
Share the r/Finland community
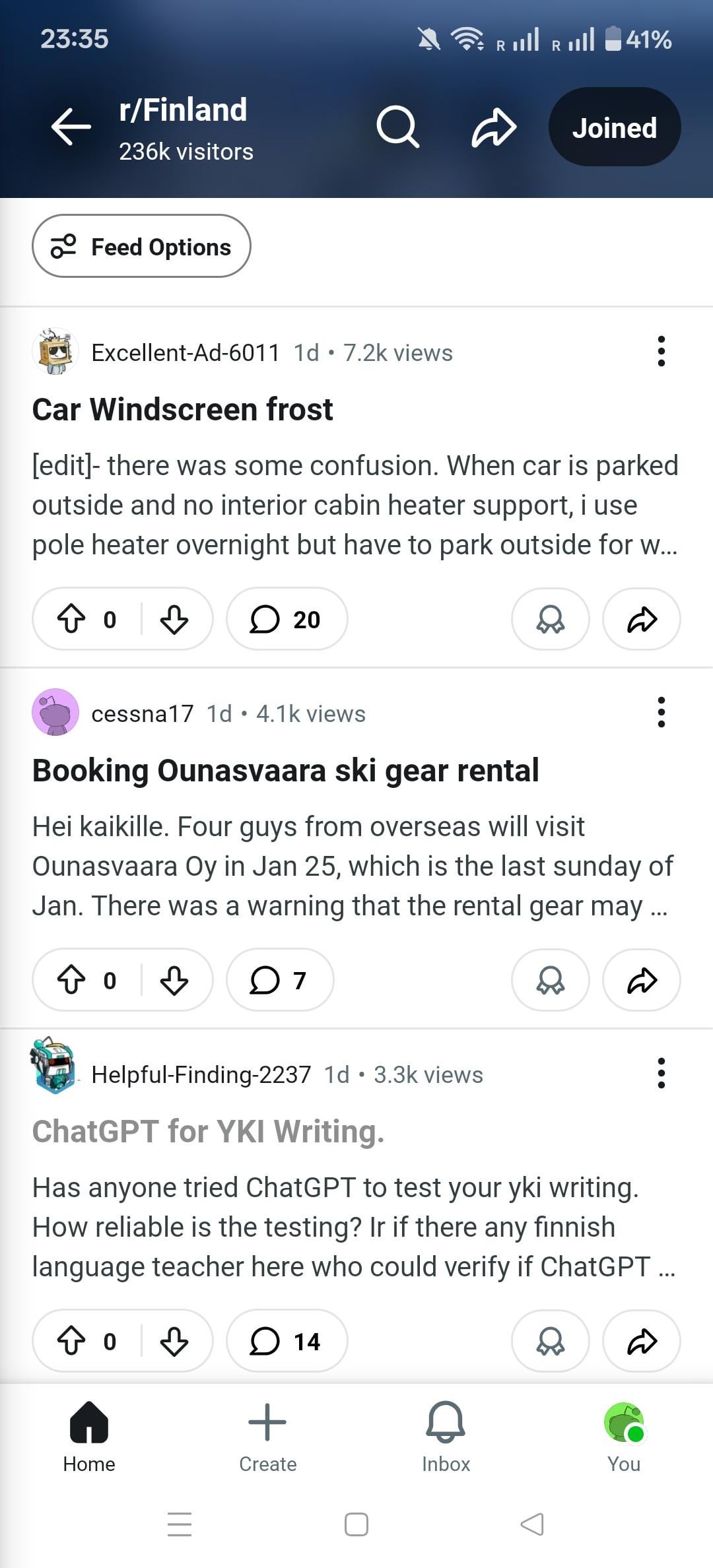[x=494, y=126]
